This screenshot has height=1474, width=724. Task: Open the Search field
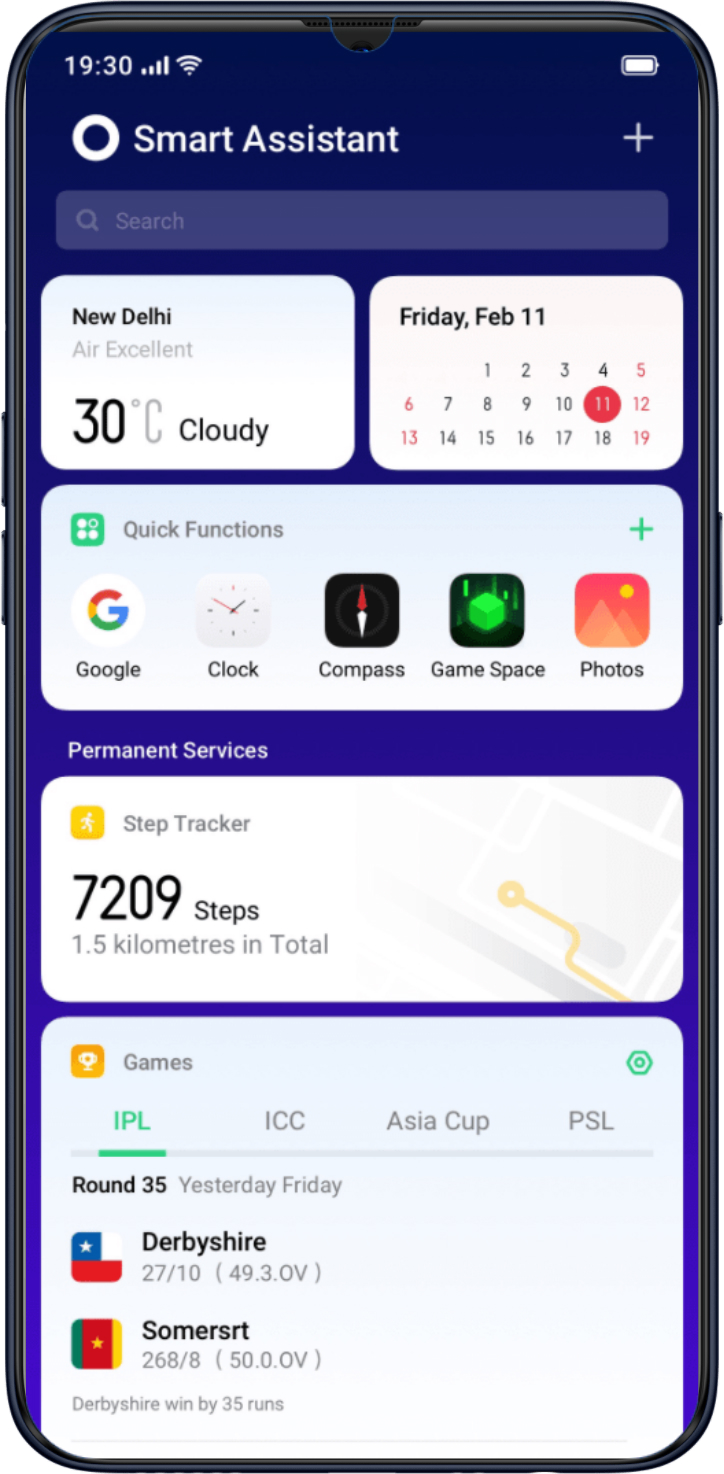[362, 220]
